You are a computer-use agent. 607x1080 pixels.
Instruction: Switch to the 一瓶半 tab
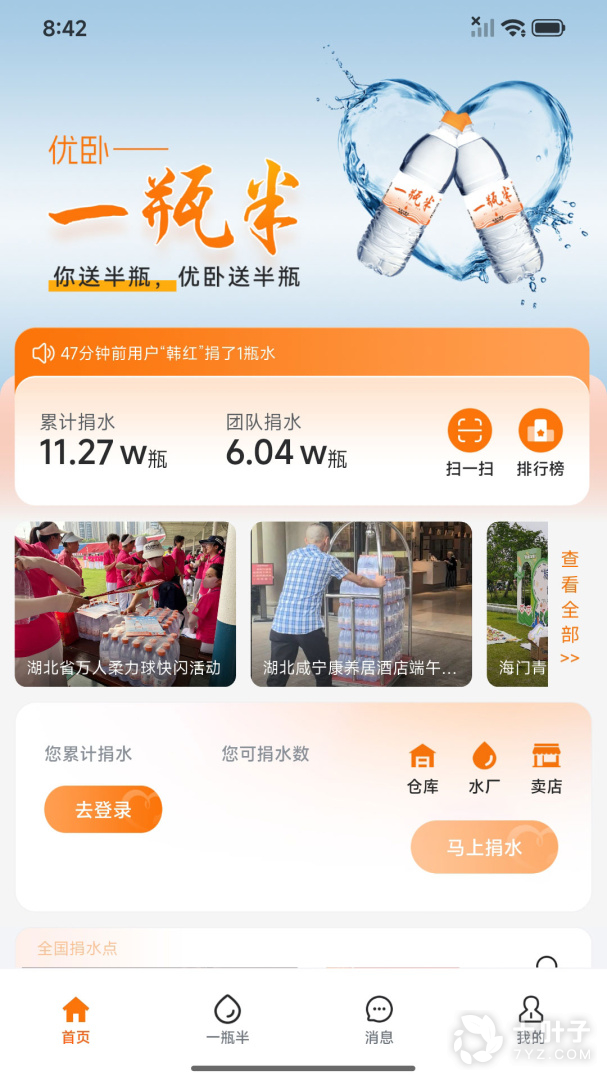[227, 1020]
